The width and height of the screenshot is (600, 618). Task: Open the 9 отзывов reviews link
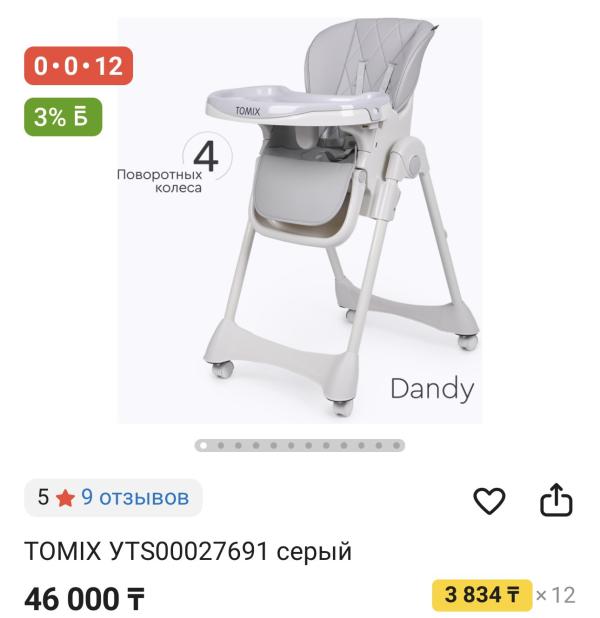click(x=135, y=497)
